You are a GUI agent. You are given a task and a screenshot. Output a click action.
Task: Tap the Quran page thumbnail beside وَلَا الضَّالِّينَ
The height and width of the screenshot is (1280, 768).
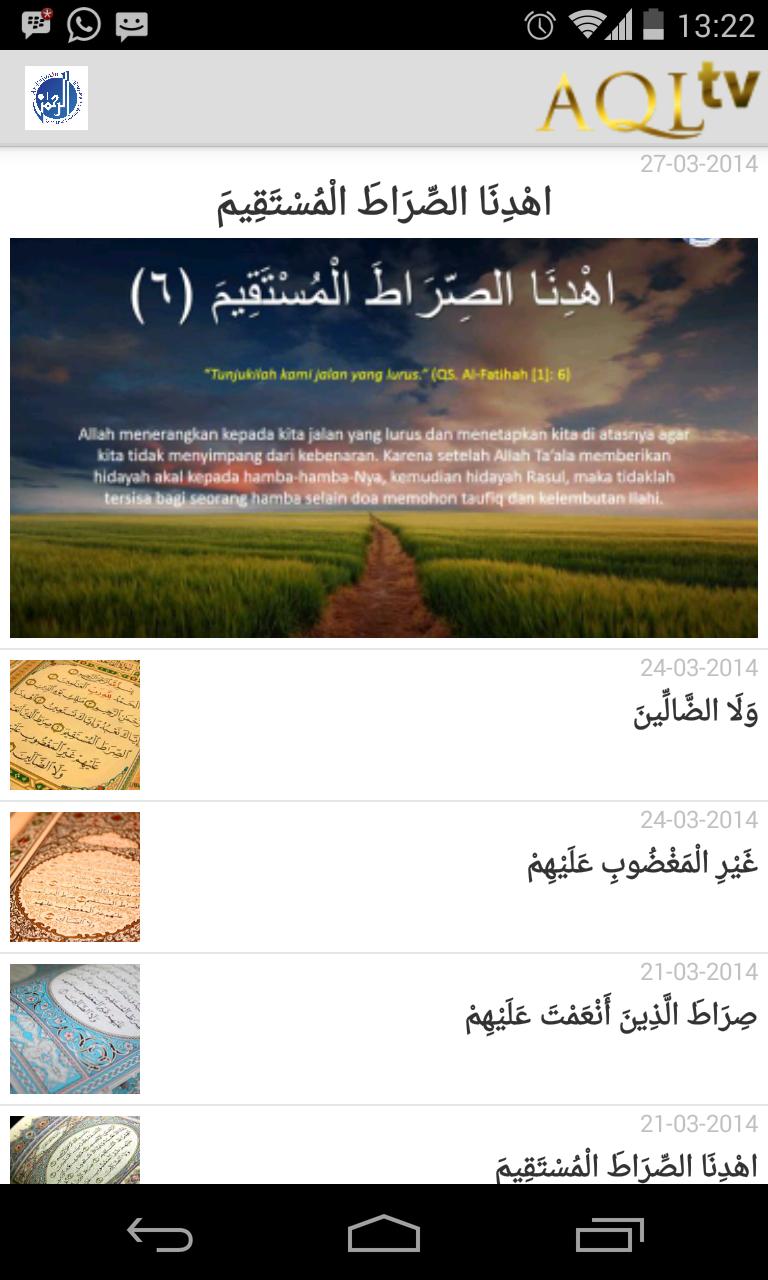tap(76, 724)
